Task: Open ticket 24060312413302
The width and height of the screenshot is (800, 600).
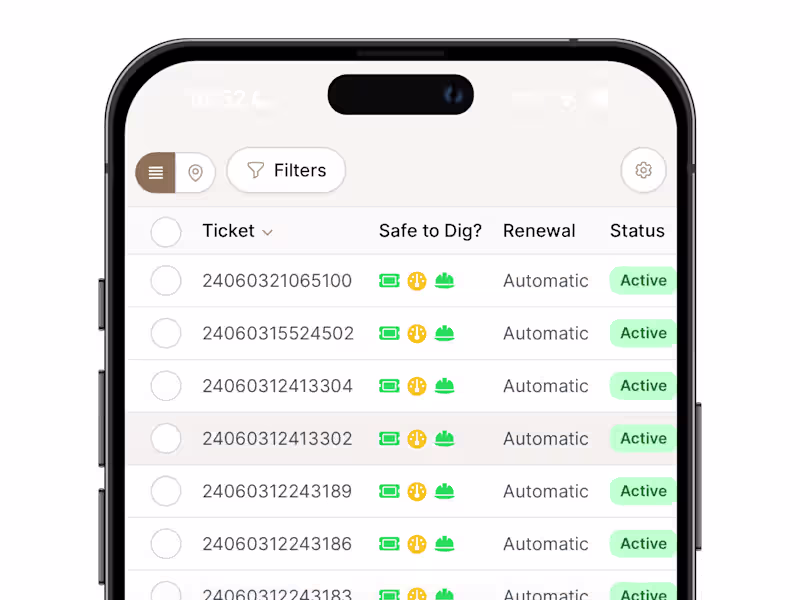Action: click(277, 438)
